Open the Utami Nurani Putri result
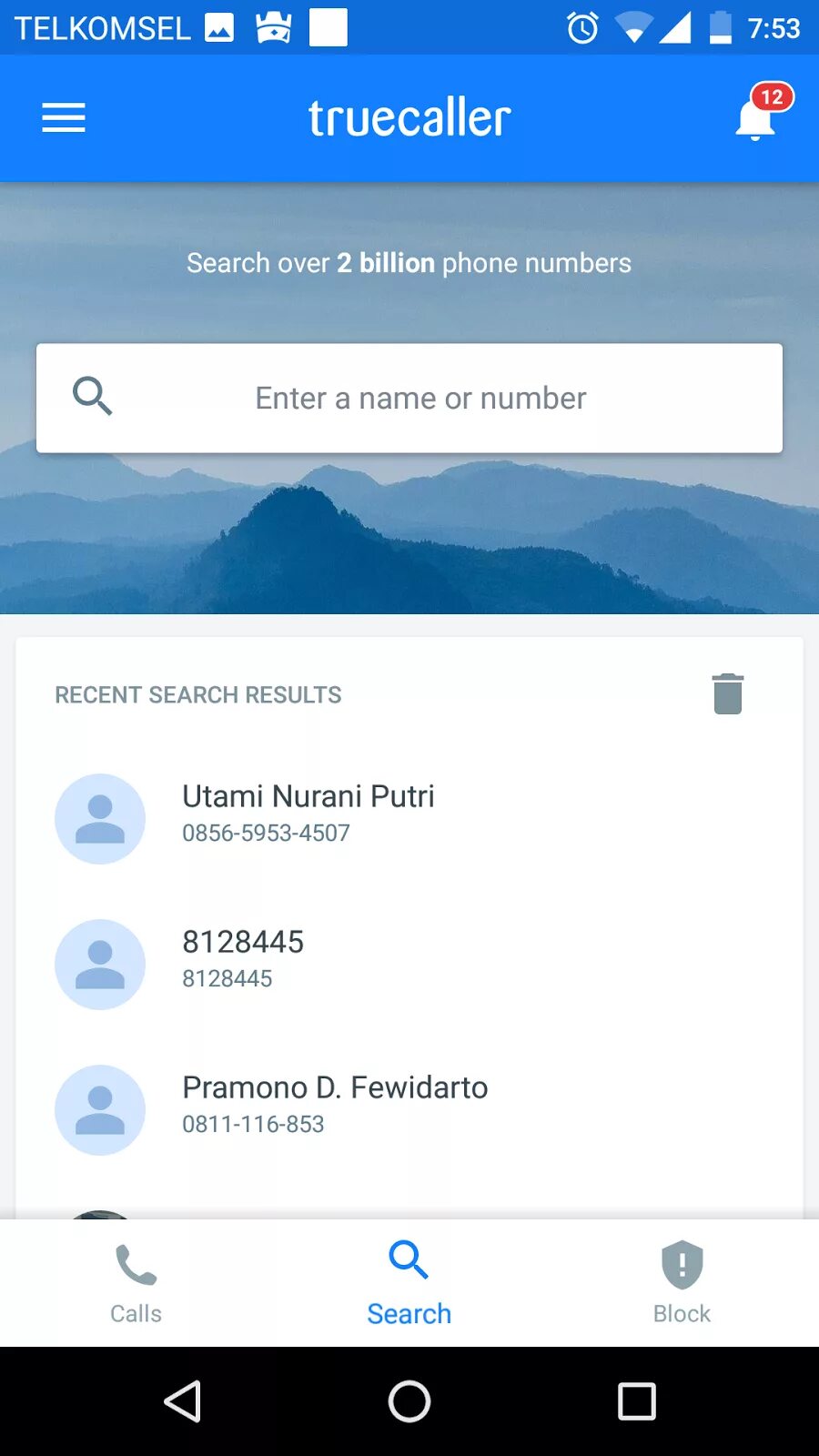 click(409, 818)
